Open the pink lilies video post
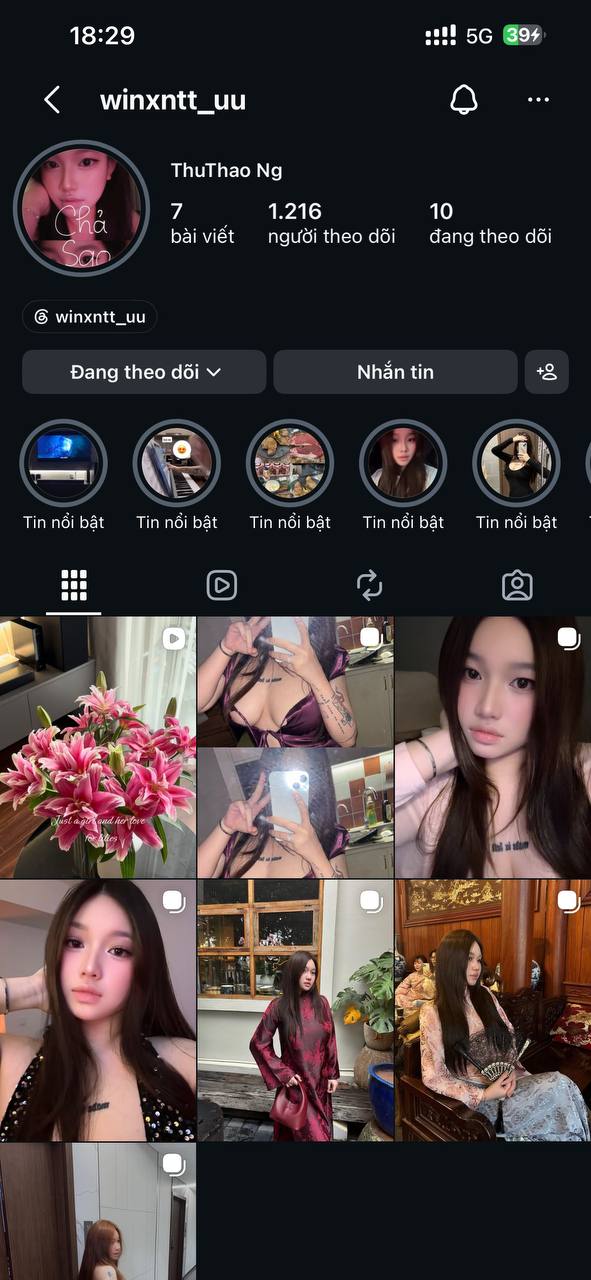 tap(98, 747)
